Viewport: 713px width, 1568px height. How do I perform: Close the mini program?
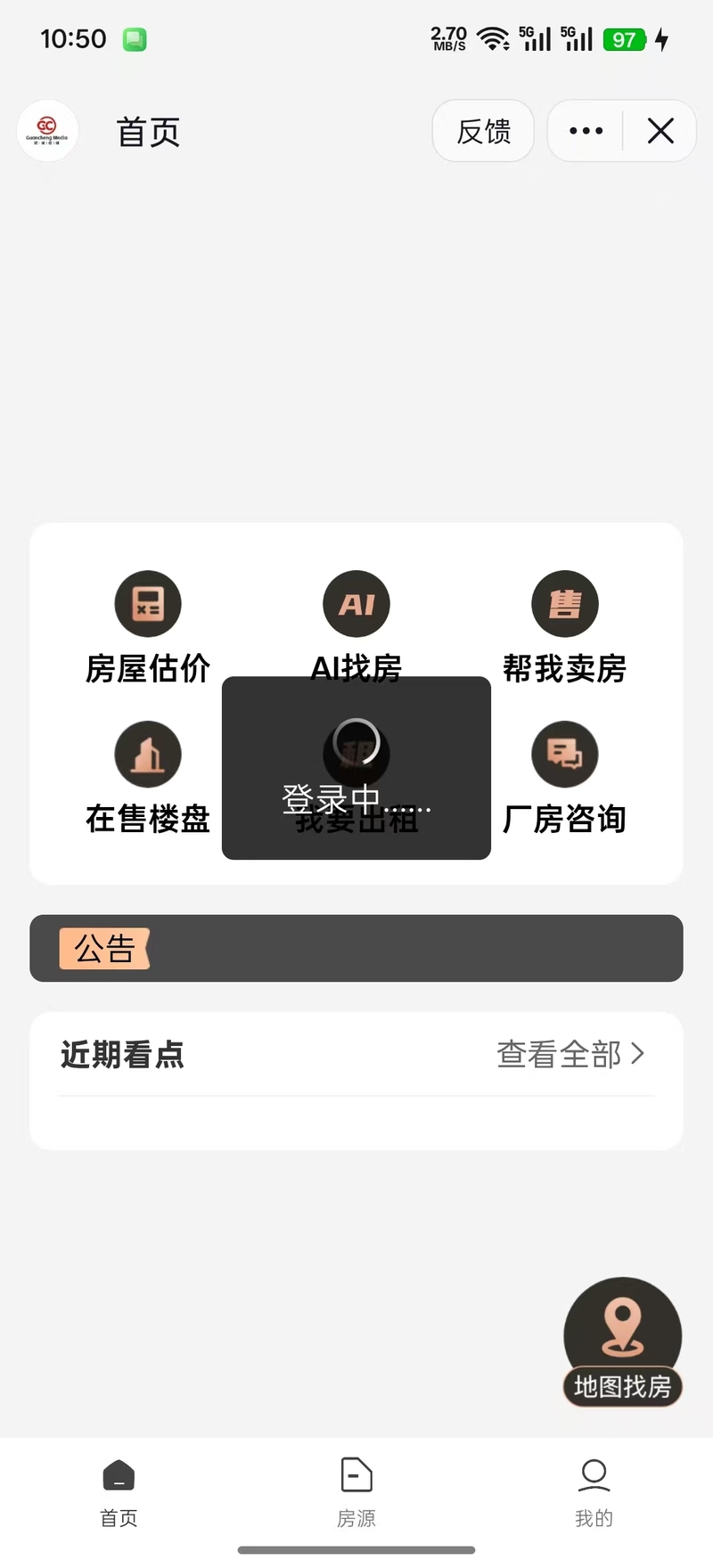click(x=660, y=132)
